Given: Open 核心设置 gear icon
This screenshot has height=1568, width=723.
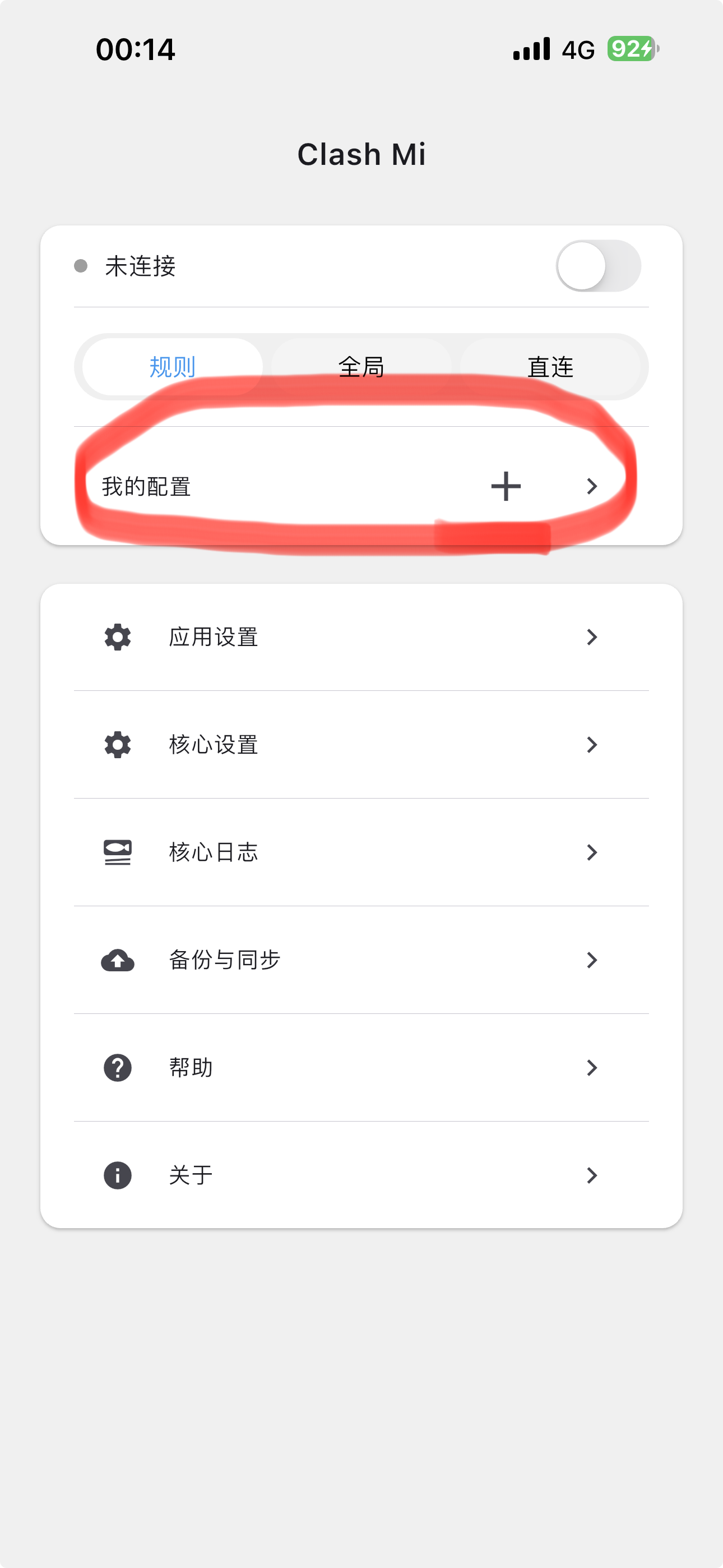Looking at the screenshot, I should point(117,744).
